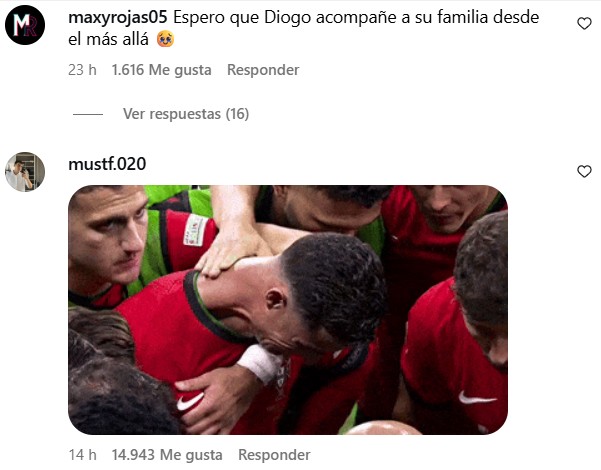View the 14.943 Me gusta list

tap(167, 454)
